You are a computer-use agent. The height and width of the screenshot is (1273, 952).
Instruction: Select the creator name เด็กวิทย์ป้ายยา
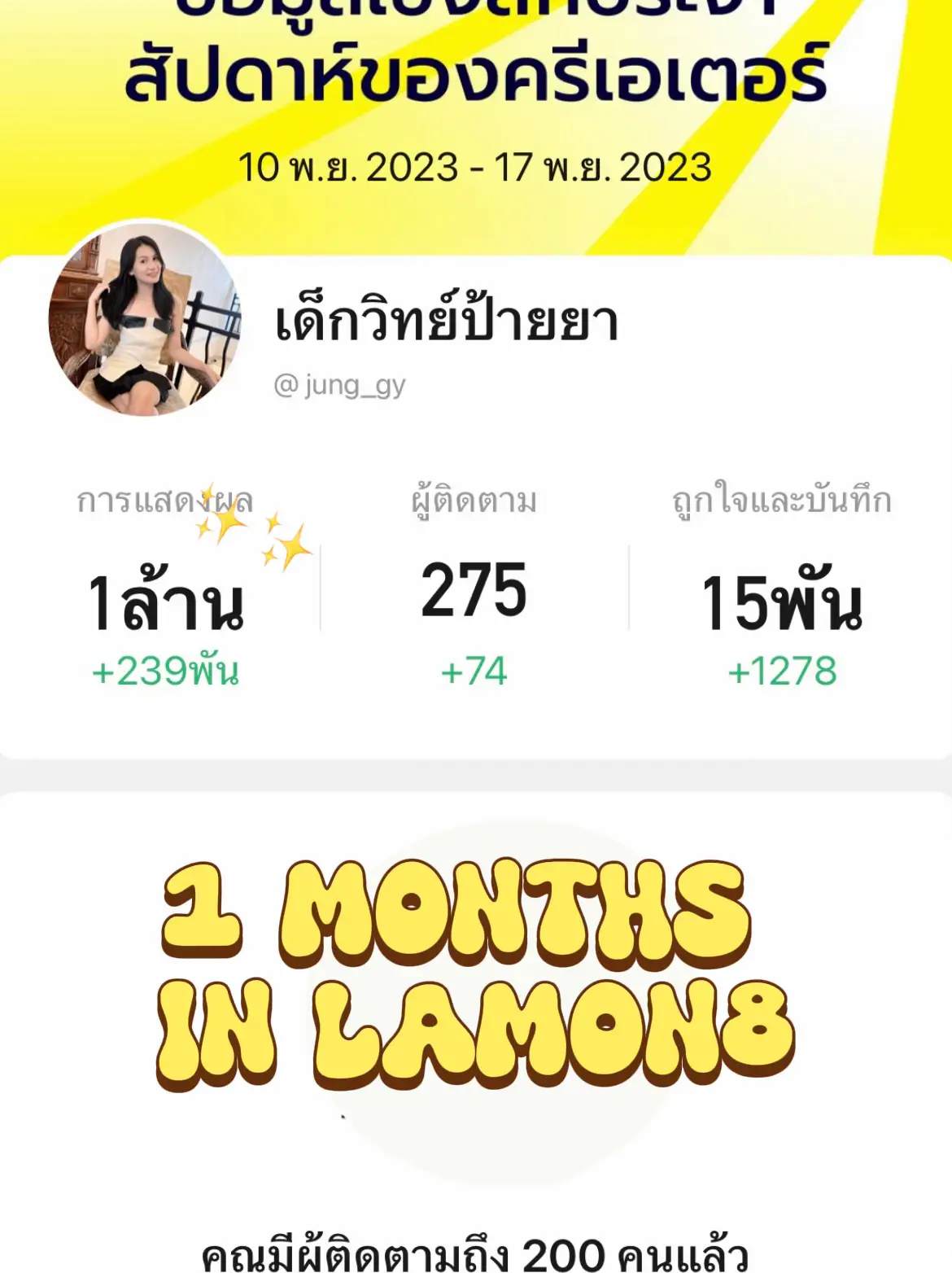[x=446, y=322]
